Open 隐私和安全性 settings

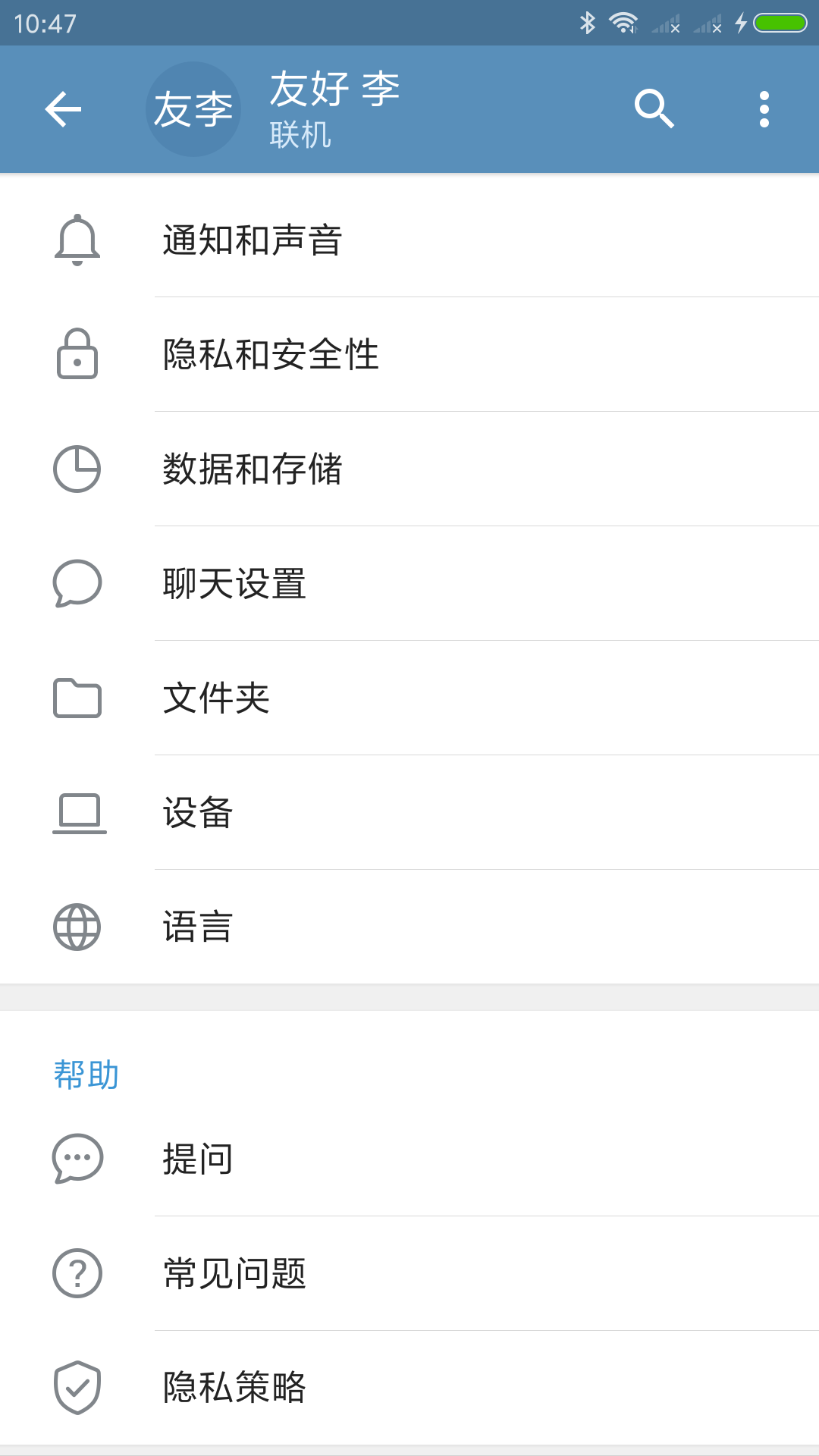[x=270, y=354]
